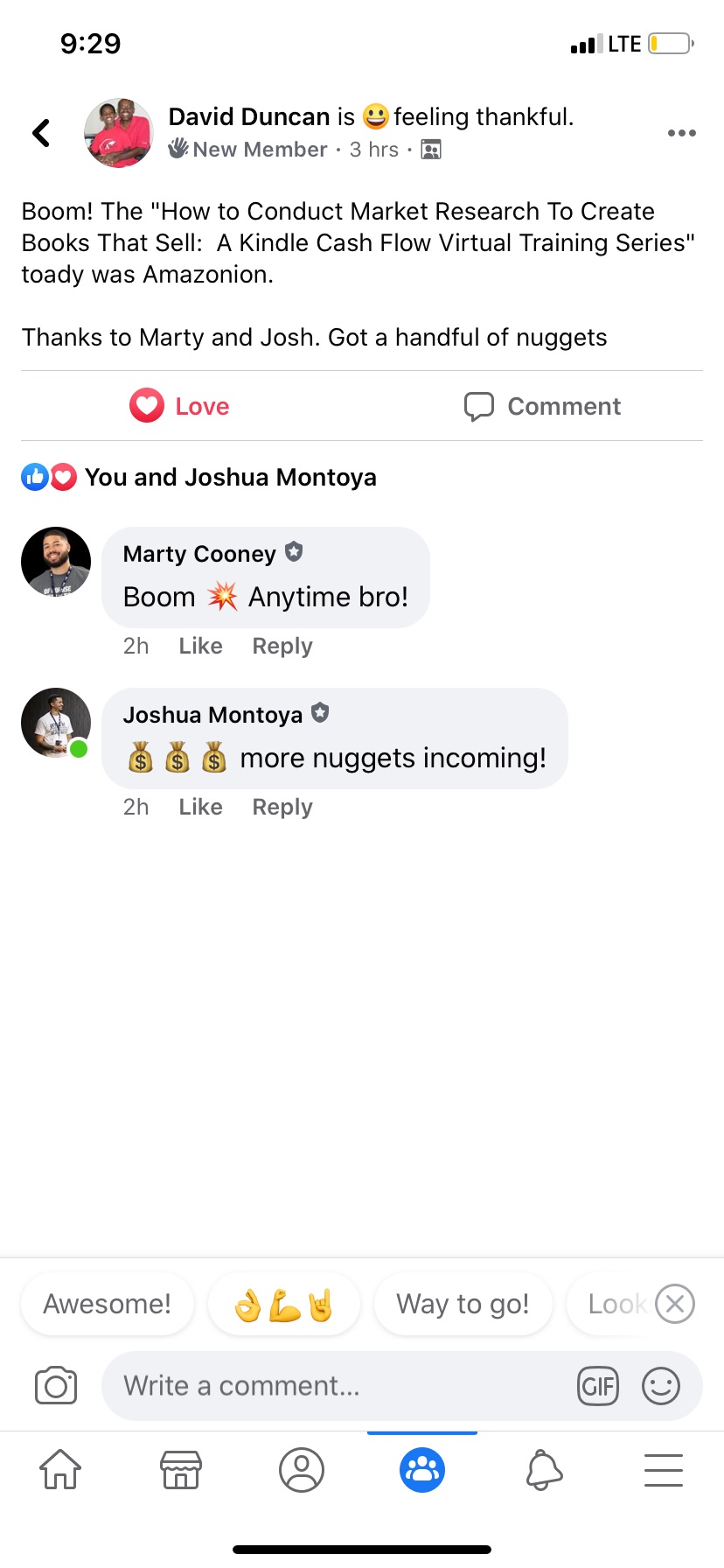This screenshot has height=1568, width=724.
Task: Switch to the Home tab
Action: coord(60,1470)
